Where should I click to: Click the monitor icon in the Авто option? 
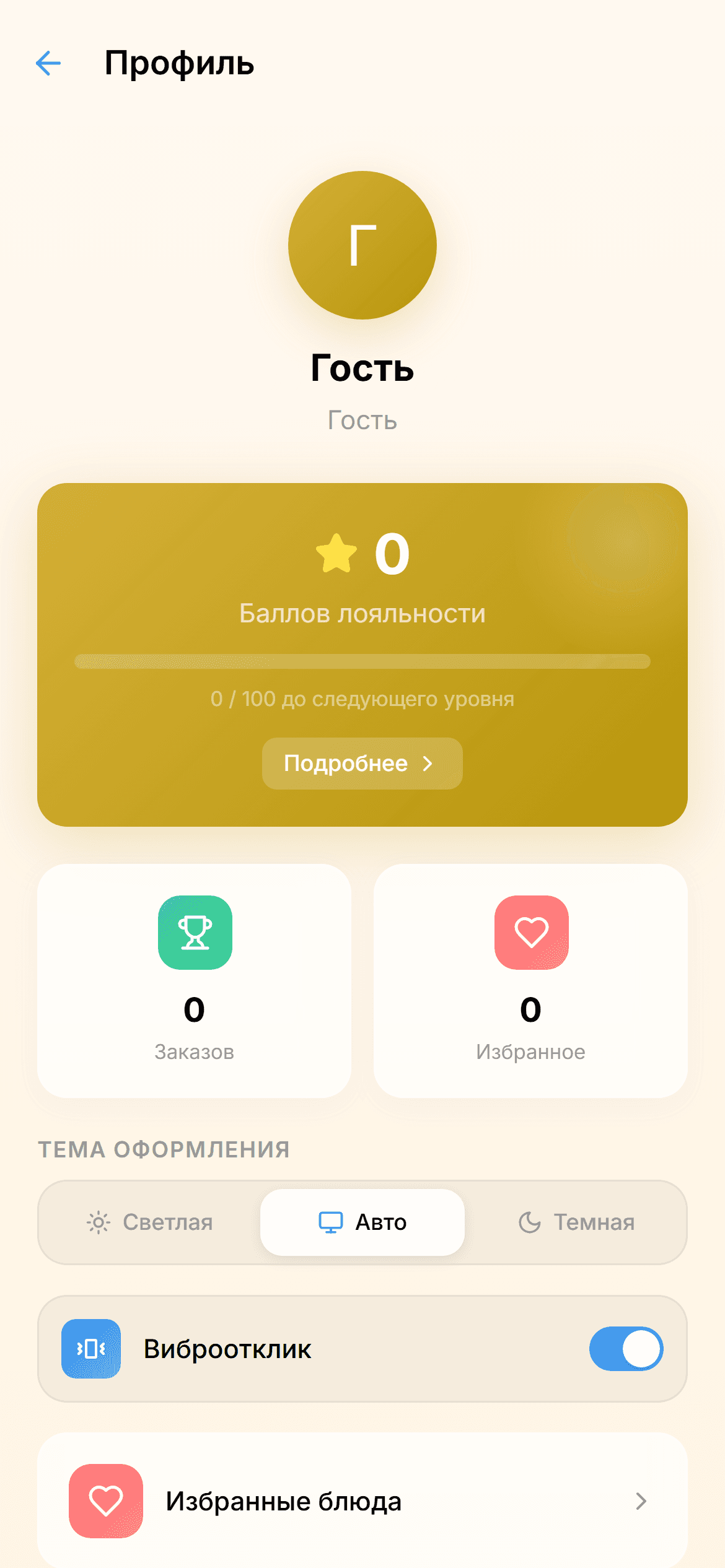point(330,1222)
